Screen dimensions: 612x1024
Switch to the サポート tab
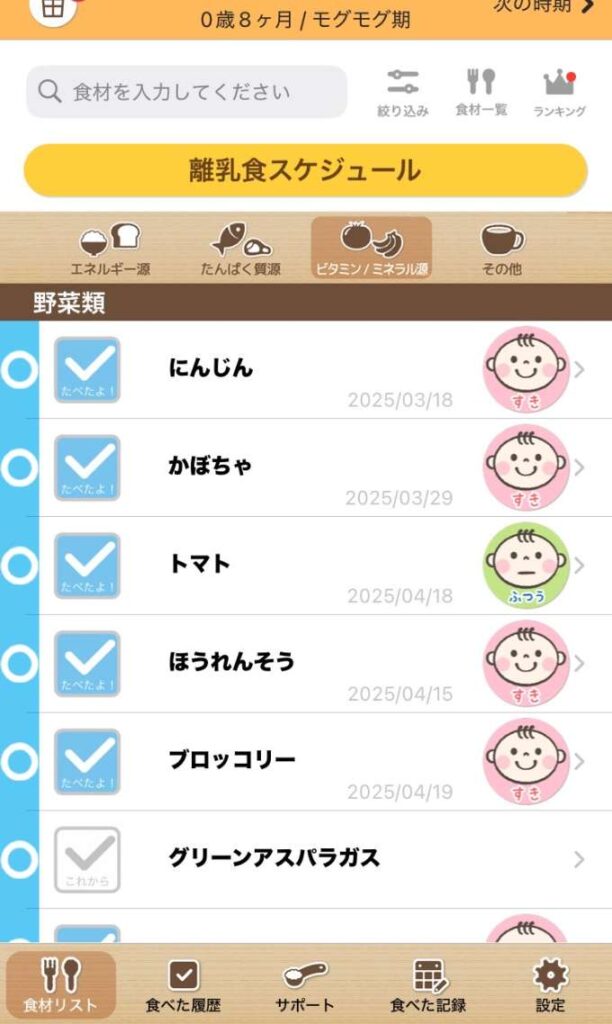click(305, 985)
